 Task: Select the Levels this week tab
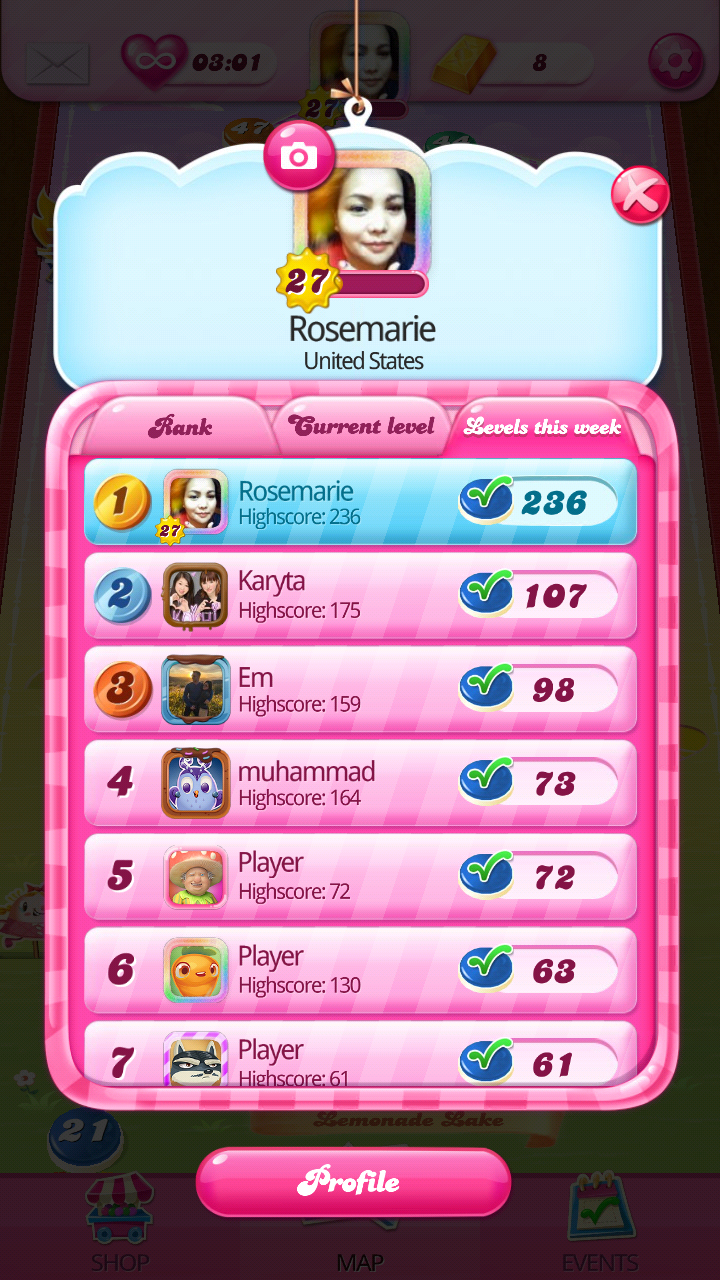tap(543, 427)
